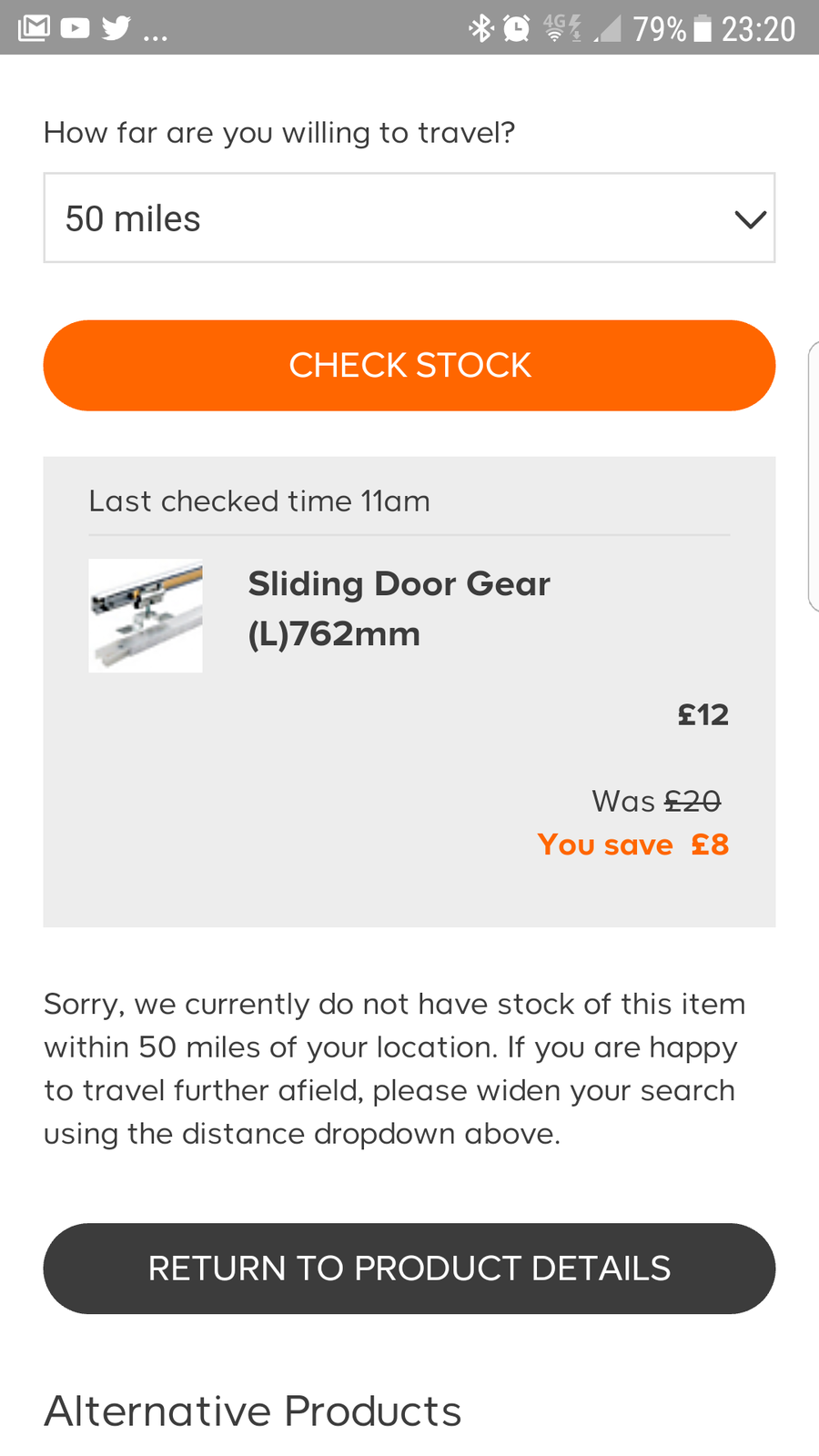Screen dimensions: 819x1456
Task: Open the Sliding Door Gear product image
Action: [146, 616]
